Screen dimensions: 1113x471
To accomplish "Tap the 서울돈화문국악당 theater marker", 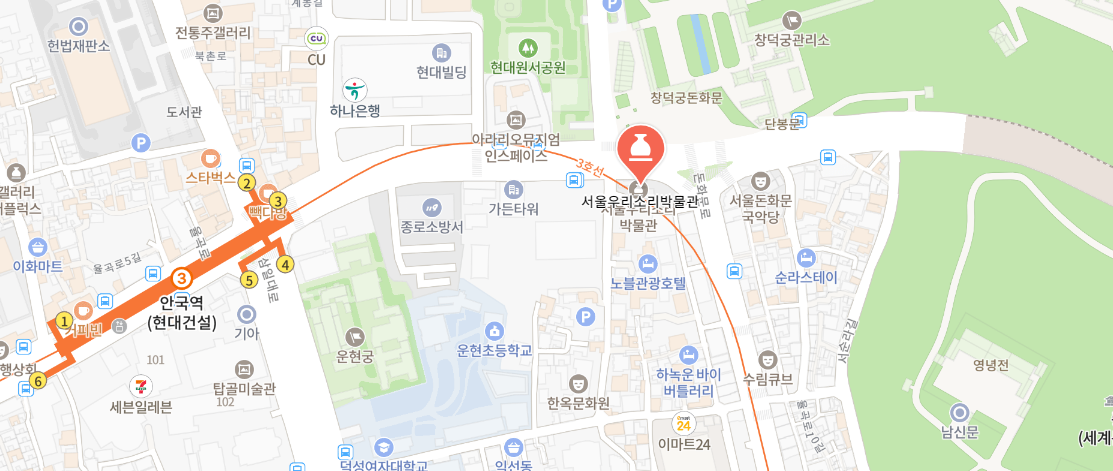I will point(761,181).
